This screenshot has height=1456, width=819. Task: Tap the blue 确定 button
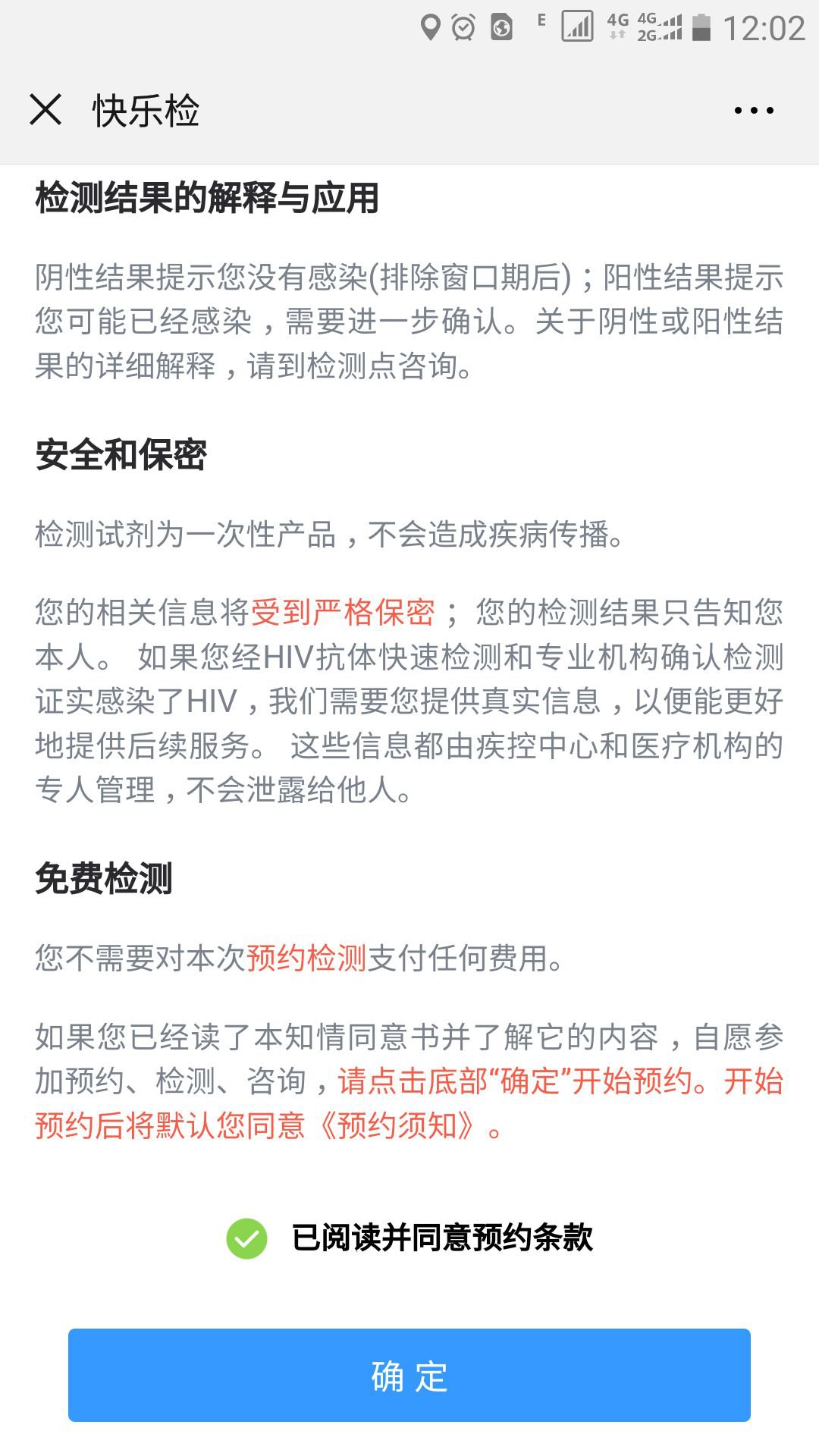click(409, 1375)
